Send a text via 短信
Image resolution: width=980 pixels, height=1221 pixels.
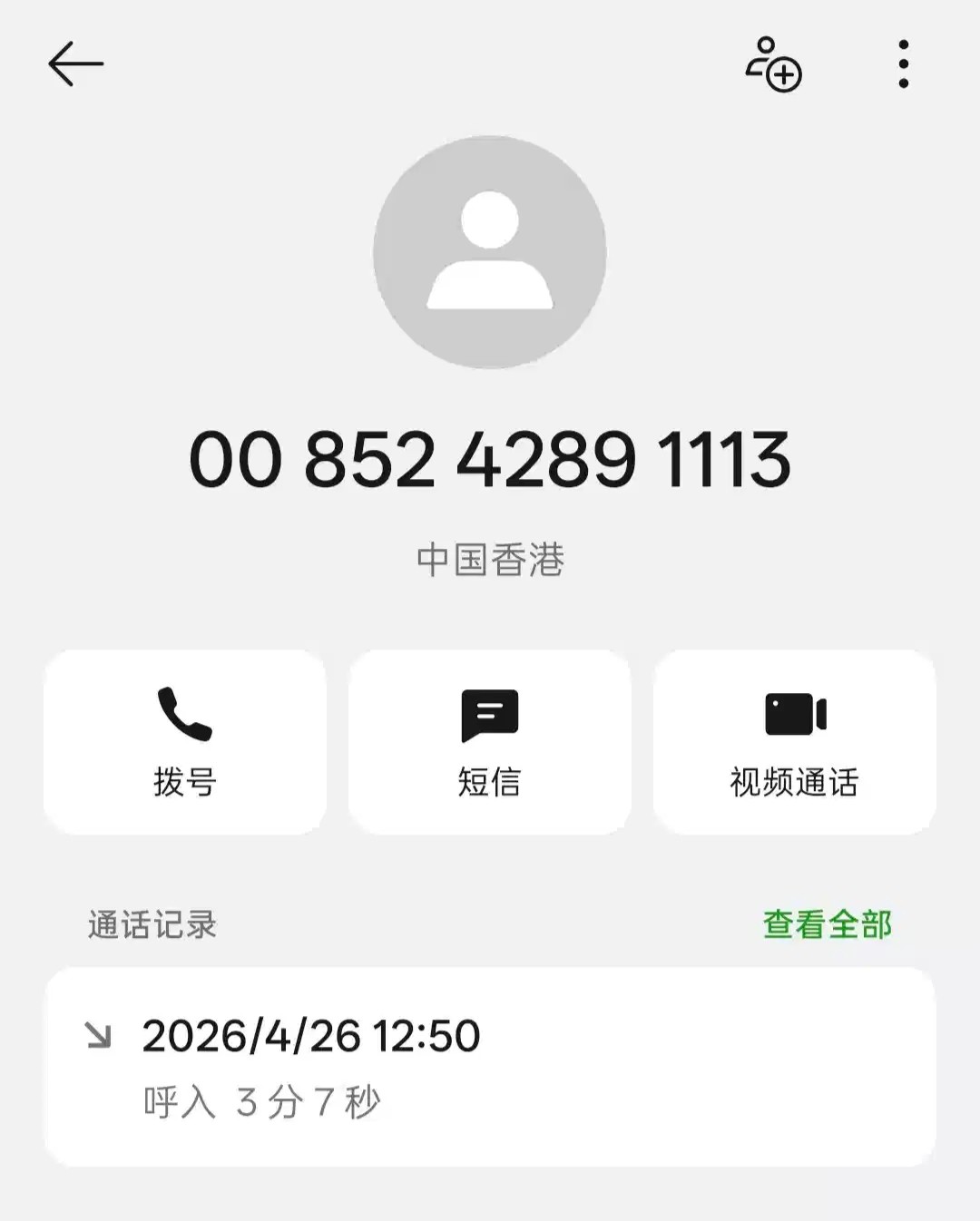[x=490, y=742]
